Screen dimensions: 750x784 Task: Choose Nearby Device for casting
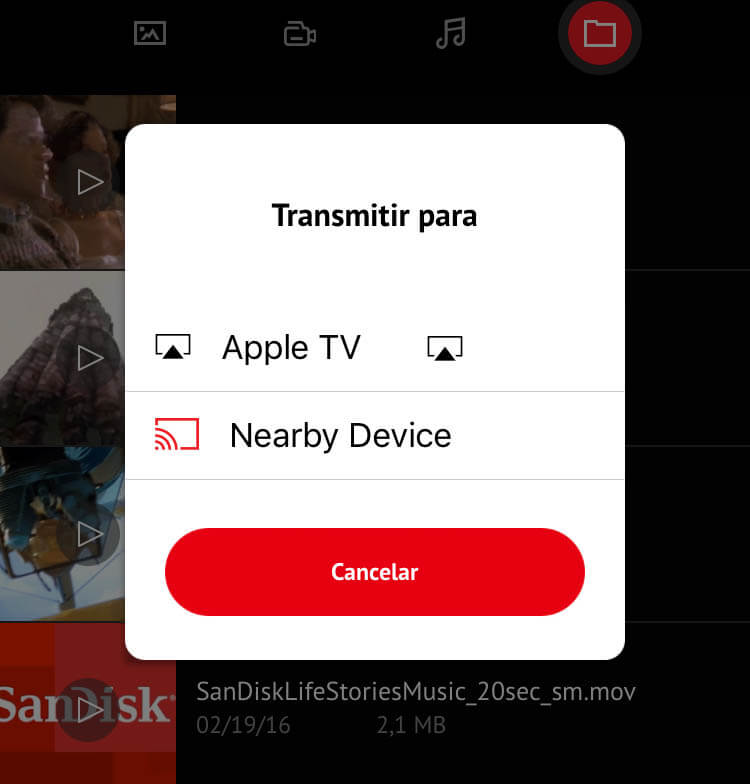click(340, 436)
